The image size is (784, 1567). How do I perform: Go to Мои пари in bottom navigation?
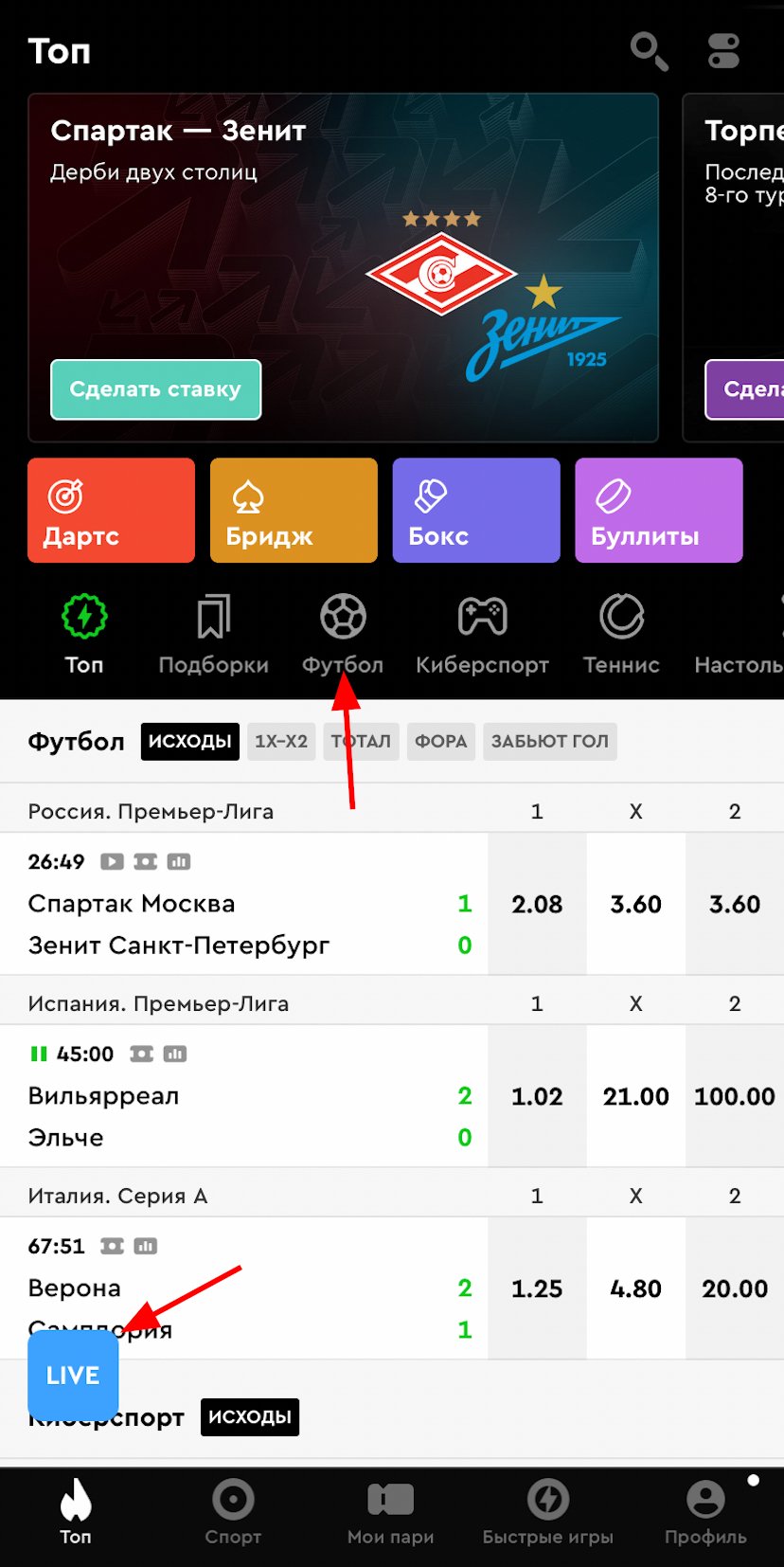[390, 1514]
